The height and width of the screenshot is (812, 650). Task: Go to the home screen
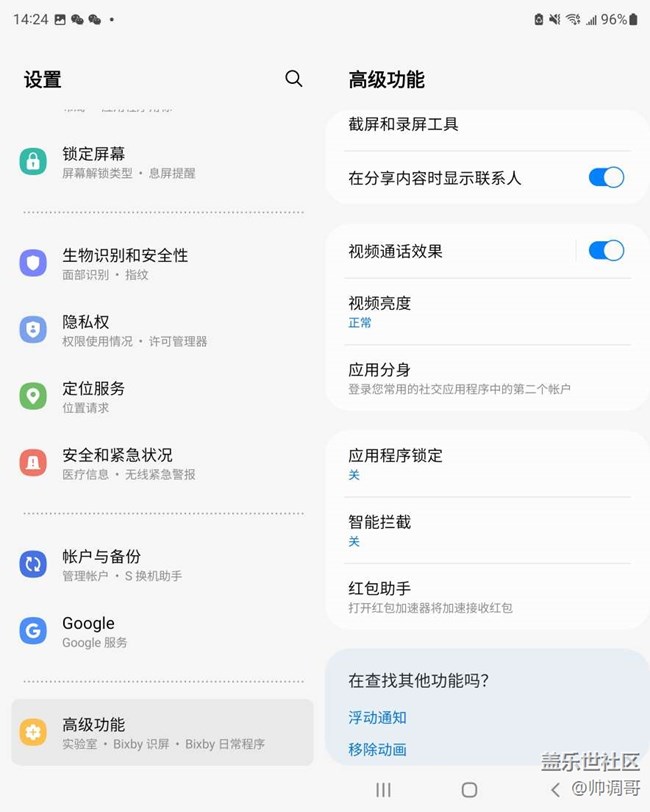tap(469, 790)
